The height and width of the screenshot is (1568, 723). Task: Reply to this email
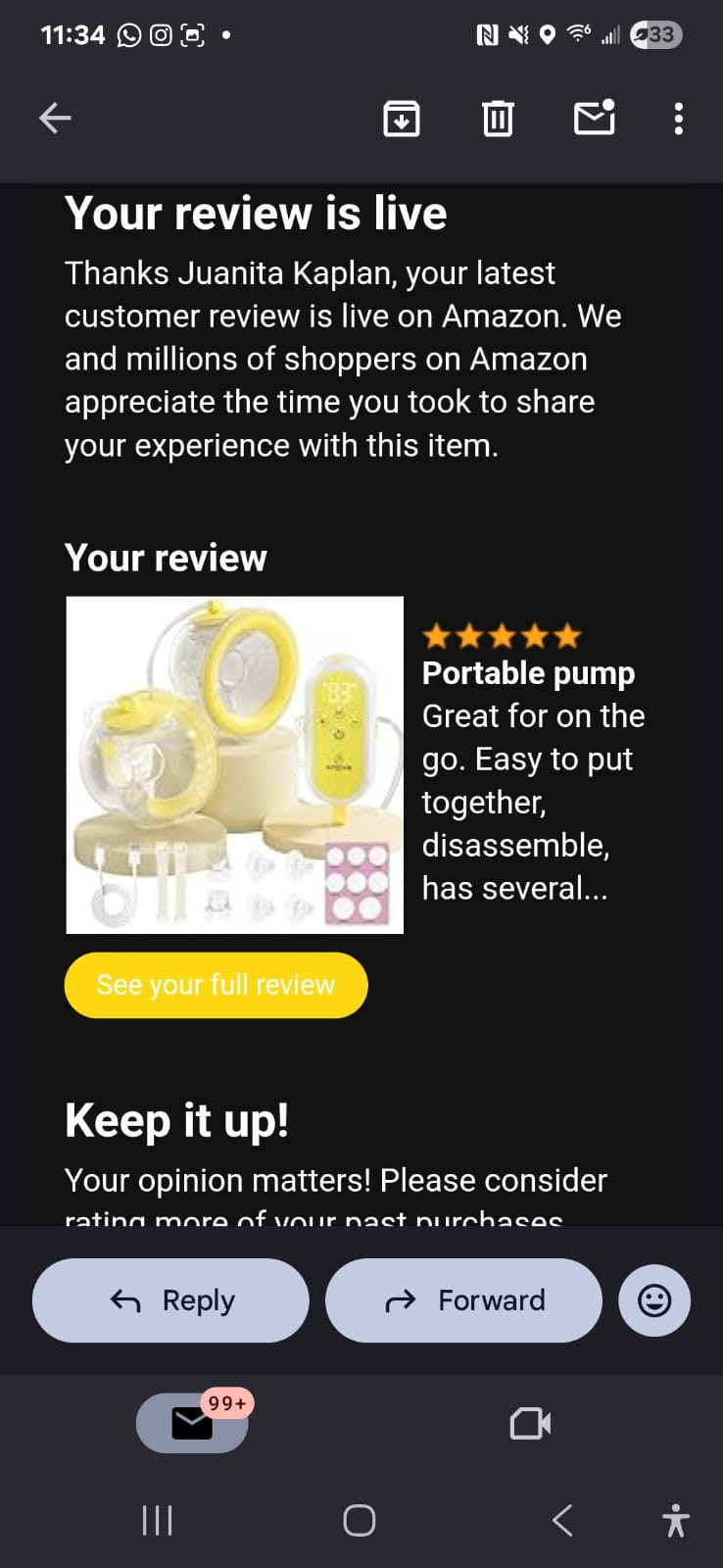click(170, 1300)
